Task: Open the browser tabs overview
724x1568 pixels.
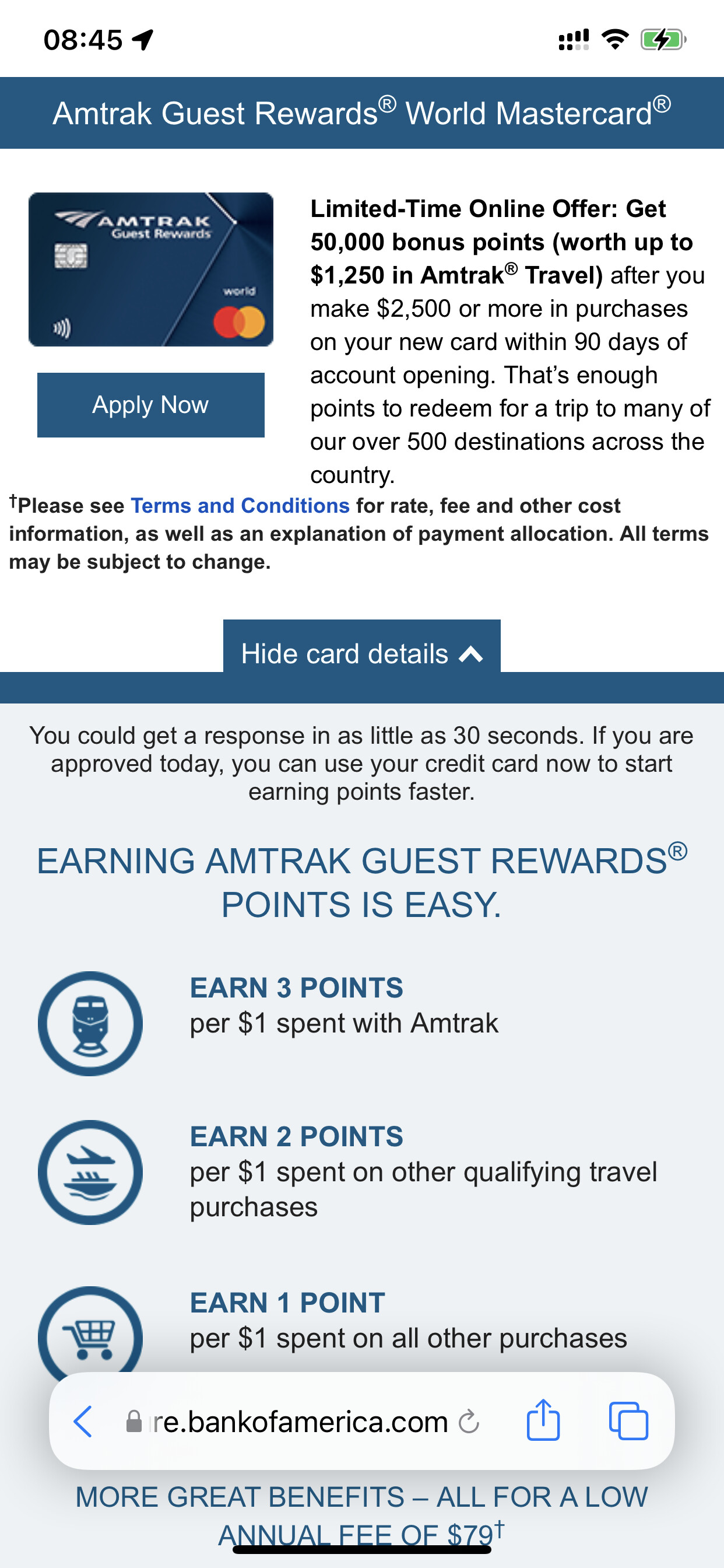Action: (x=628, y=1420)
